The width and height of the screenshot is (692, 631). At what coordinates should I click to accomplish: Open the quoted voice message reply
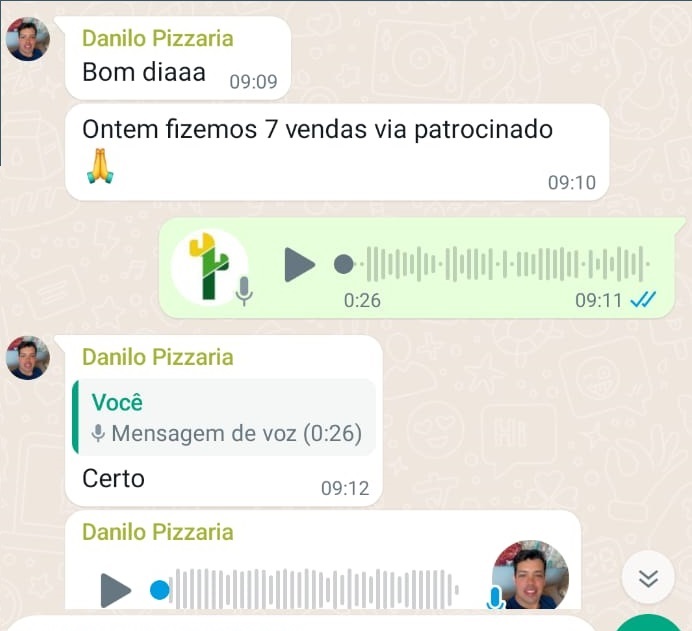click(x=224, y=418)
